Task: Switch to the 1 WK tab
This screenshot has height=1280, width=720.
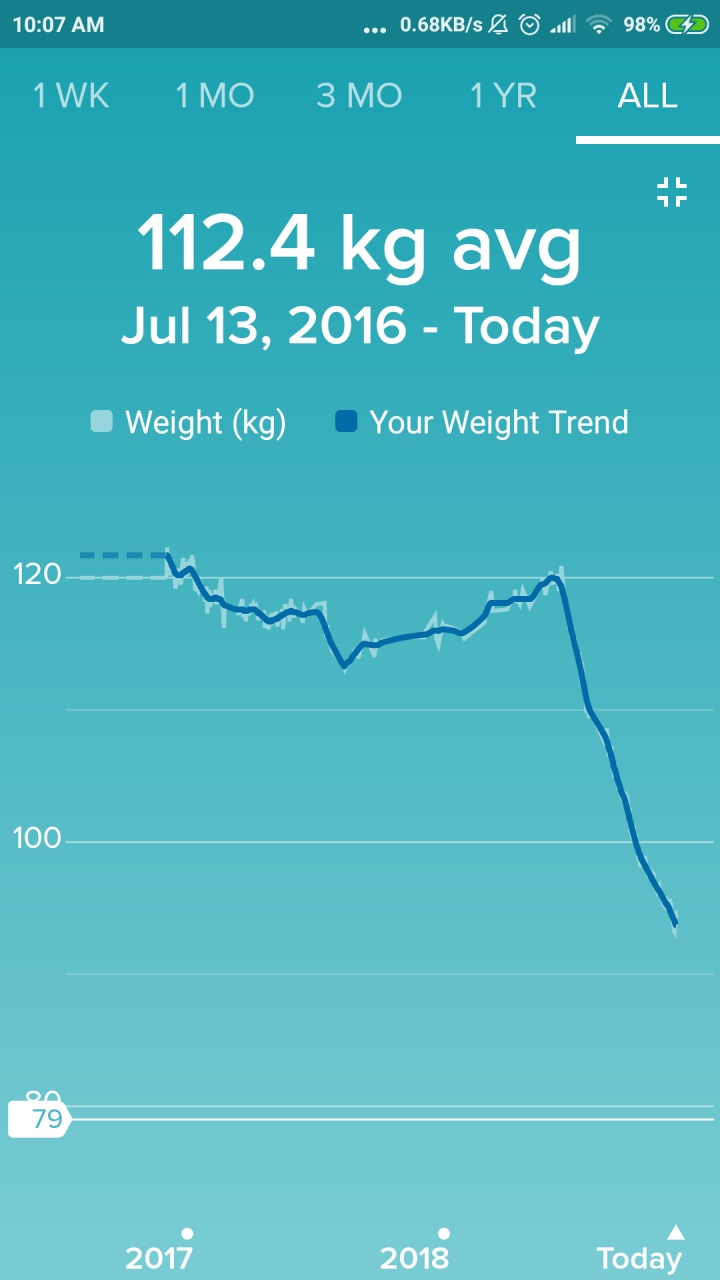Action: pyautogui.click(x=71, y=96)
